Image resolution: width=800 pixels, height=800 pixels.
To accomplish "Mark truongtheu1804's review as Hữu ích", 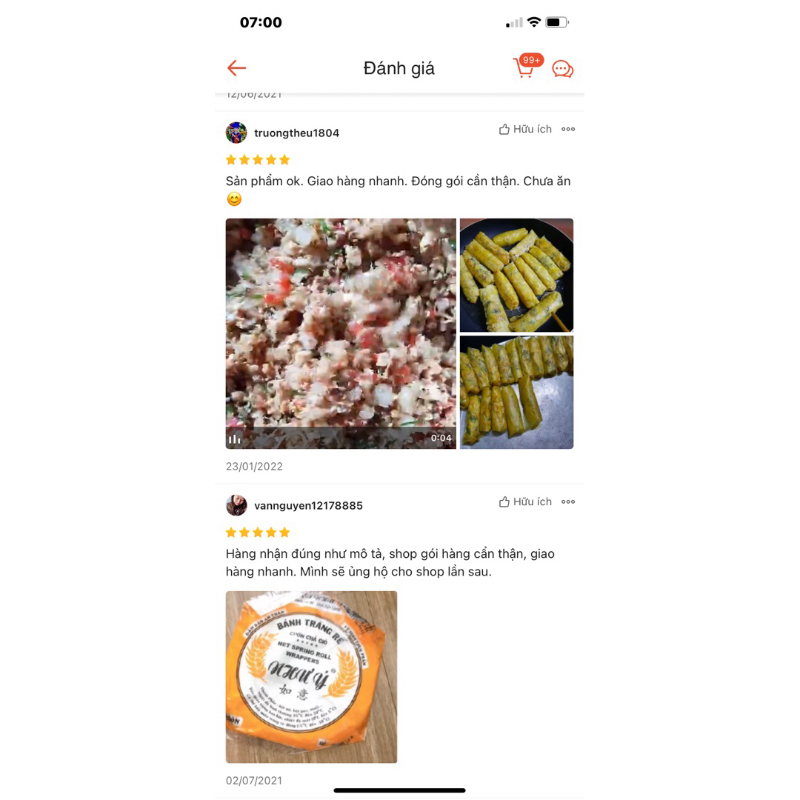I will tap(525, 129).
